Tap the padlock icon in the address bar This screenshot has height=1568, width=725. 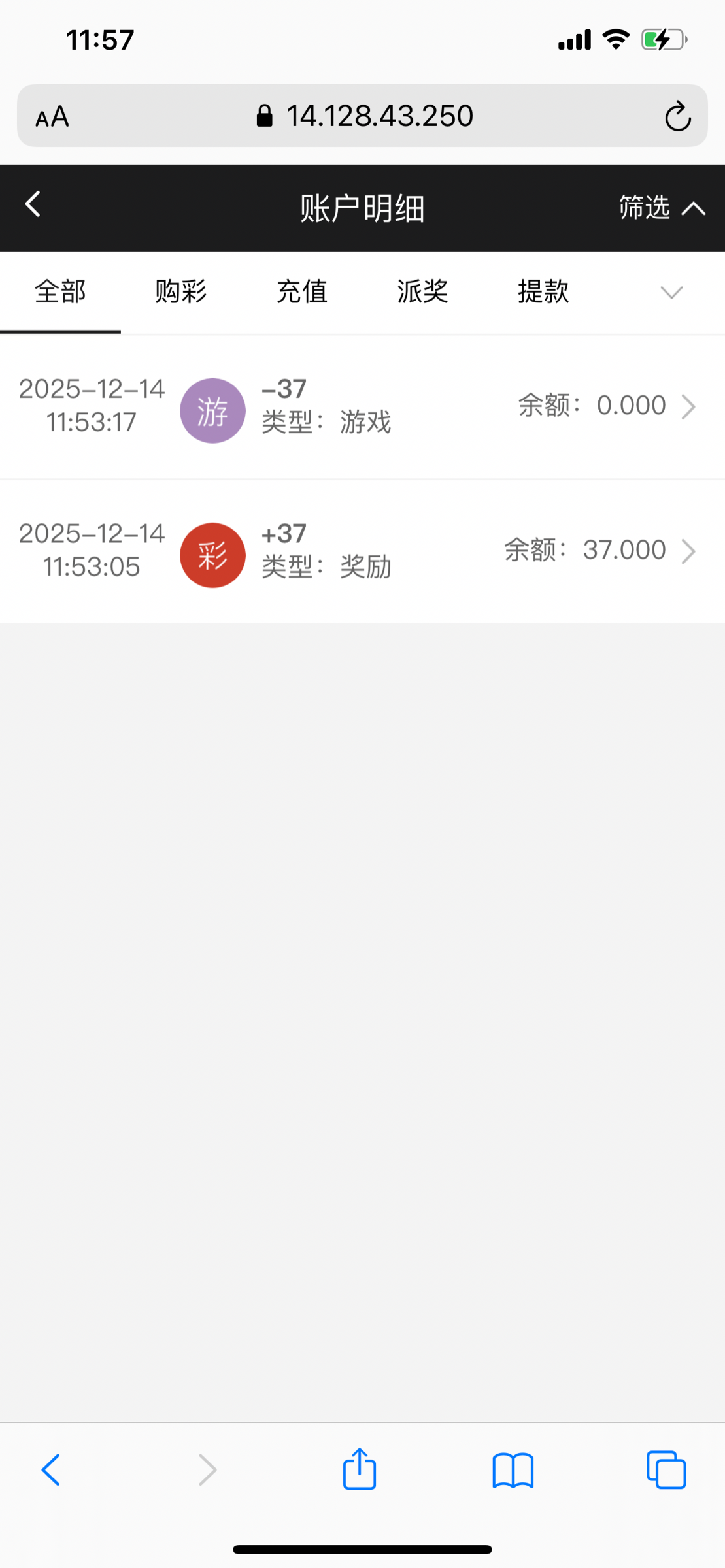[x=264, y=115]
